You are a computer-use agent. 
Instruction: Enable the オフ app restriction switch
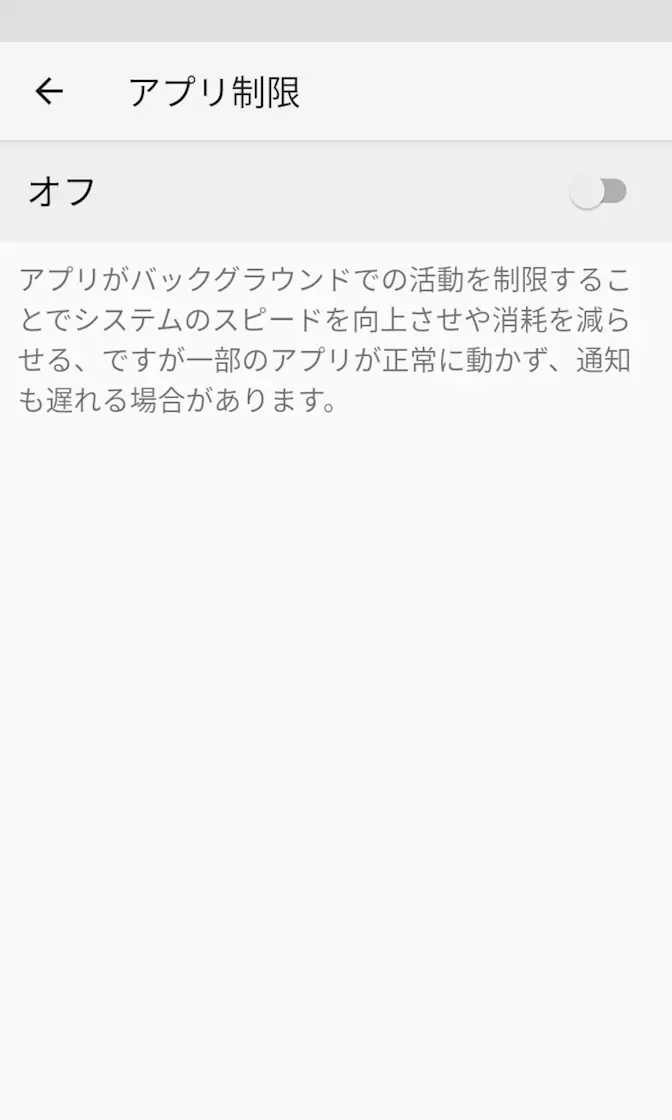click(598, 191)
